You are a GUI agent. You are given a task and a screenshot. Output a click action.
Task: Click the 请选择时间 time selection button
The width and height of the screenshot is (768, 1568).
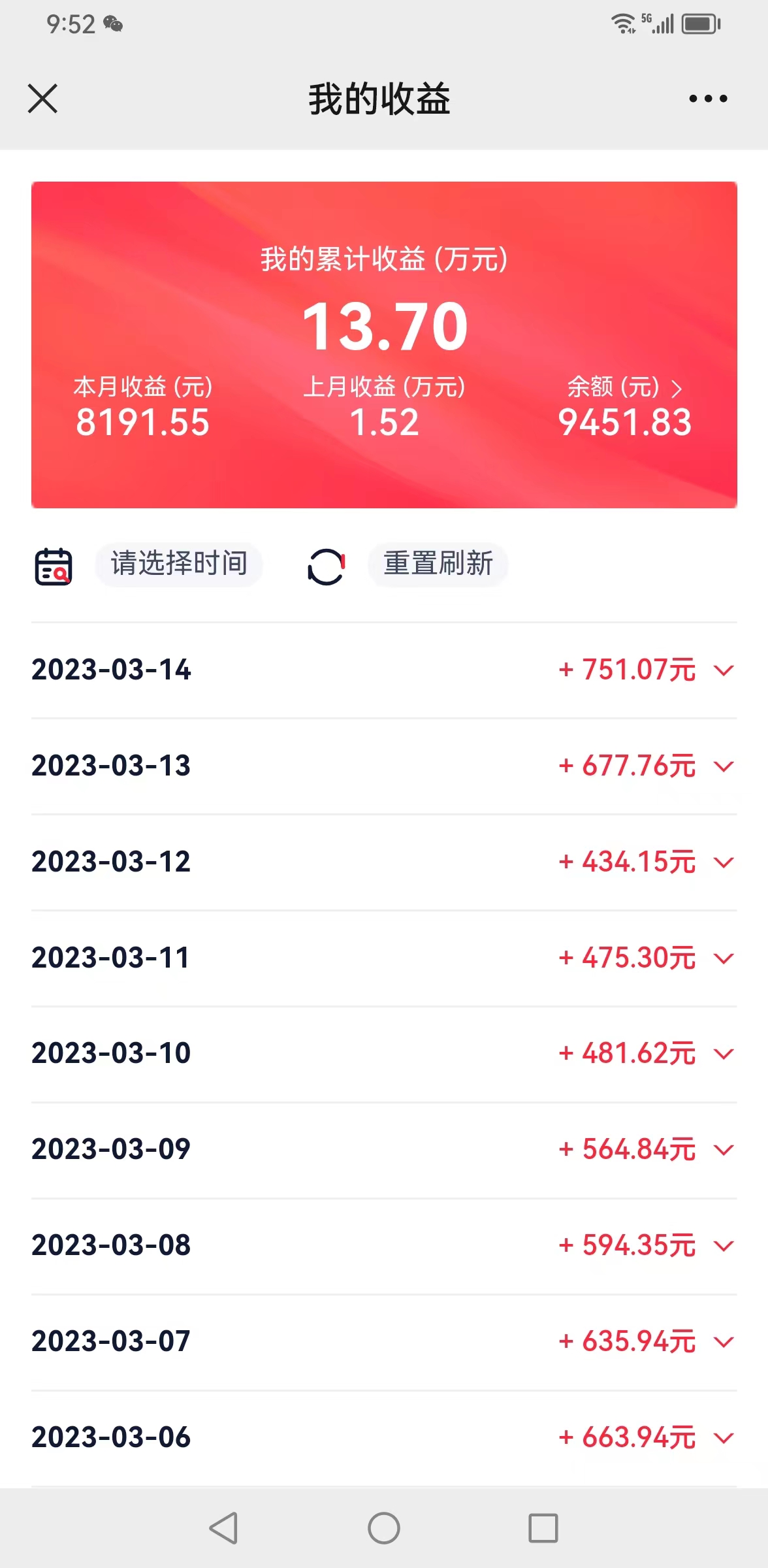(x=179, y=564)
